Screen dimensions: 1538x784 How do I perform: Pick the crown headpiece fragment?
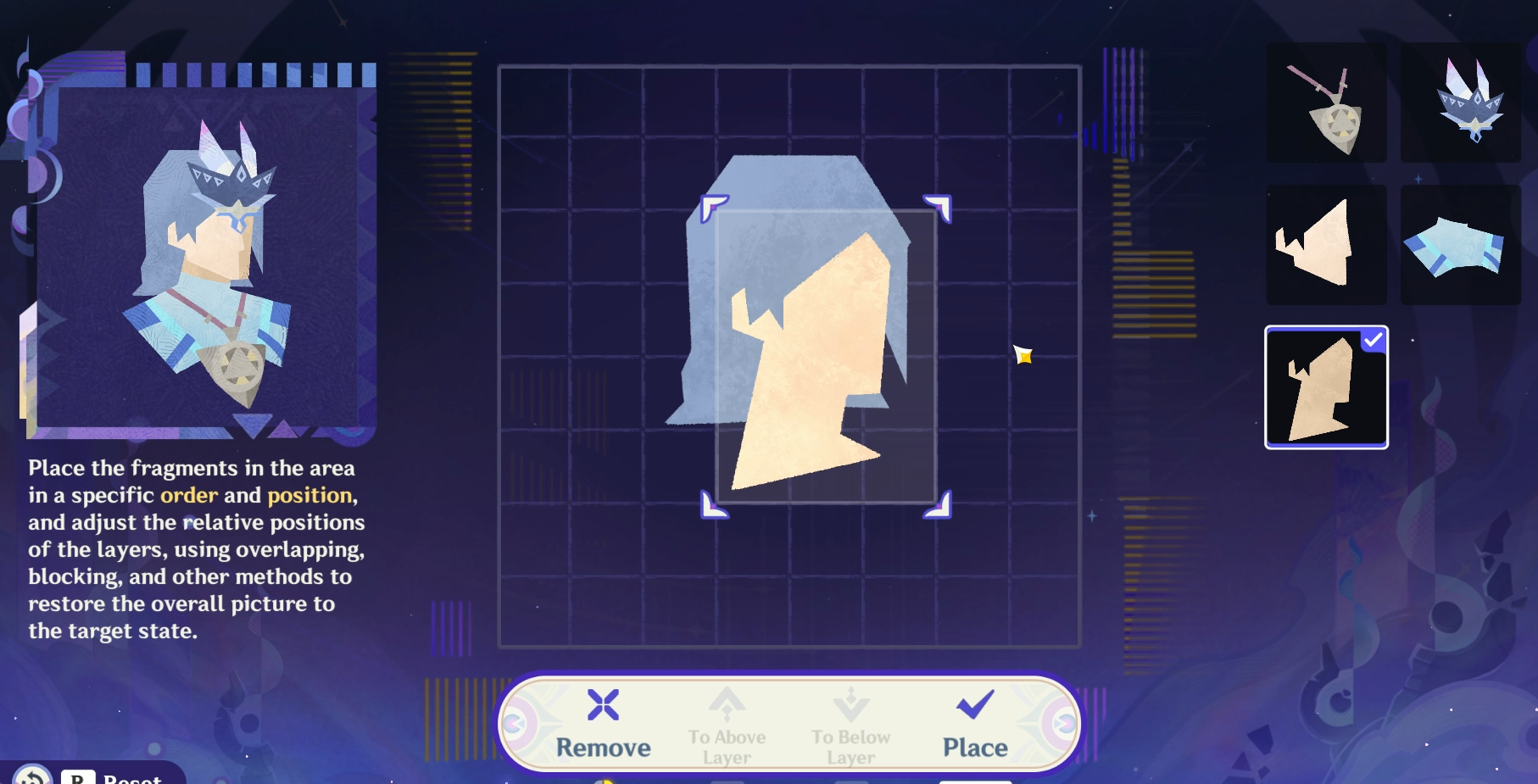tap(1460, 103)
